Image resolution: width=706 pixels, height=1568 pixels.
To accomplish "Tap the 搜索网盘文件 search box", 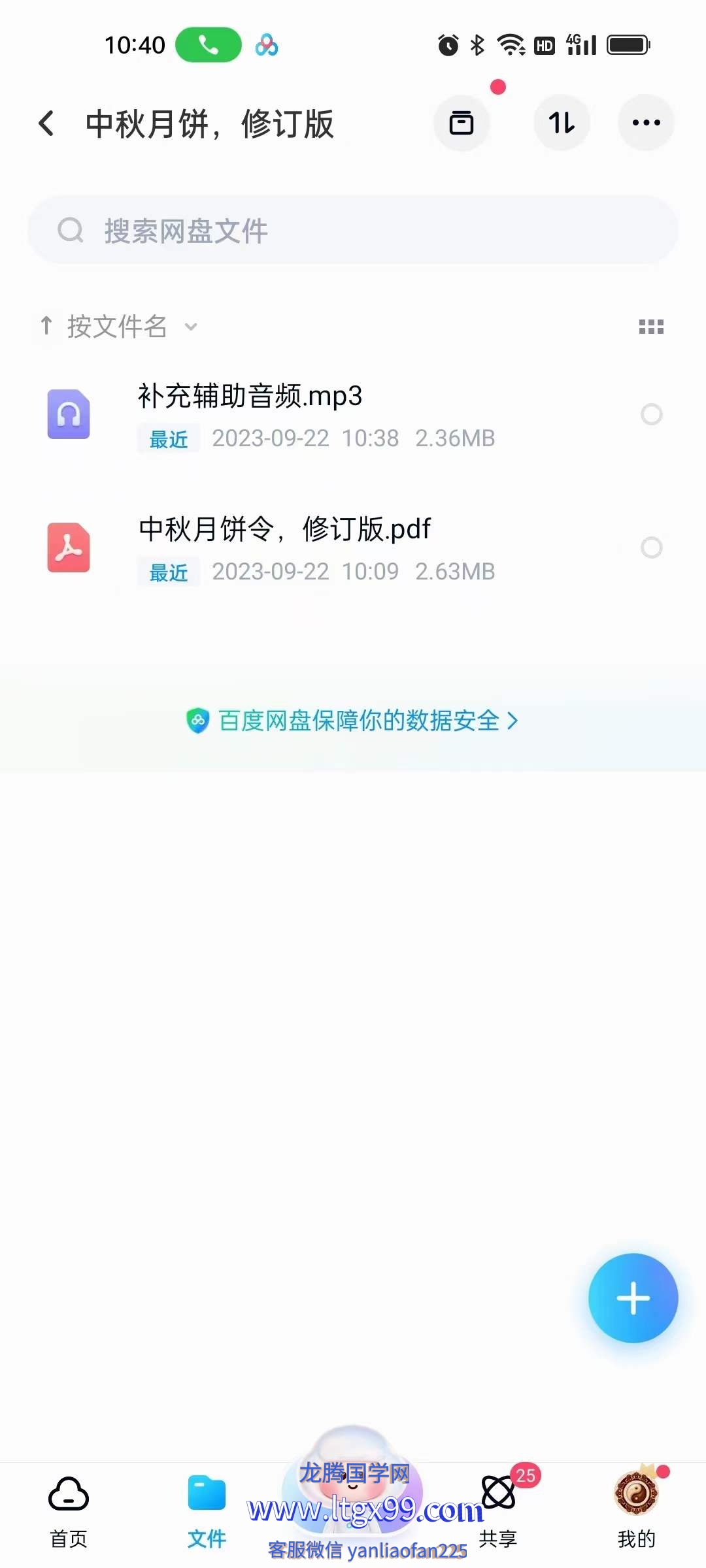I will [353, 231].
